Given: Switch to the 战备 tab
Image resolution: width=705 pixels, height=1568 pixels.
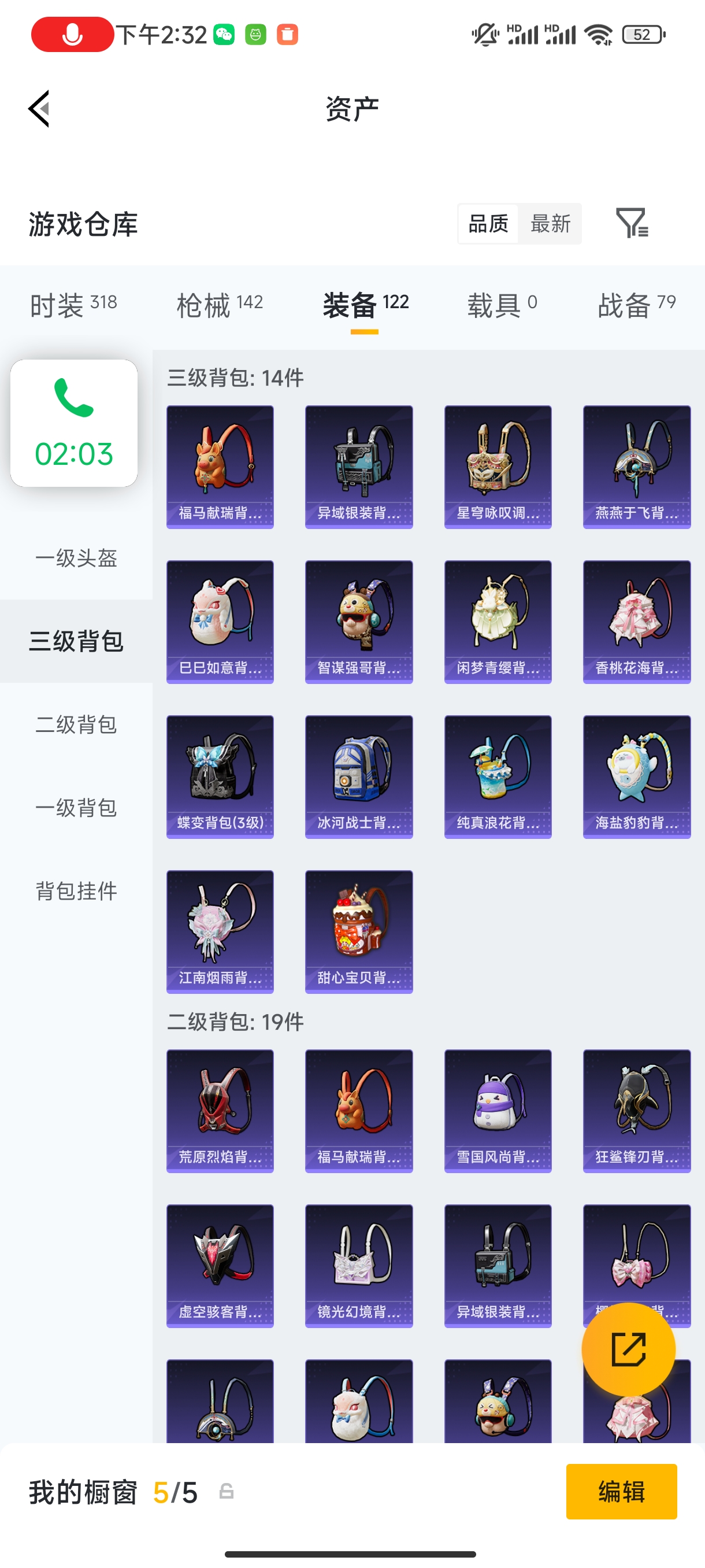Looking at the screenshot, I should tap(635, 304).
